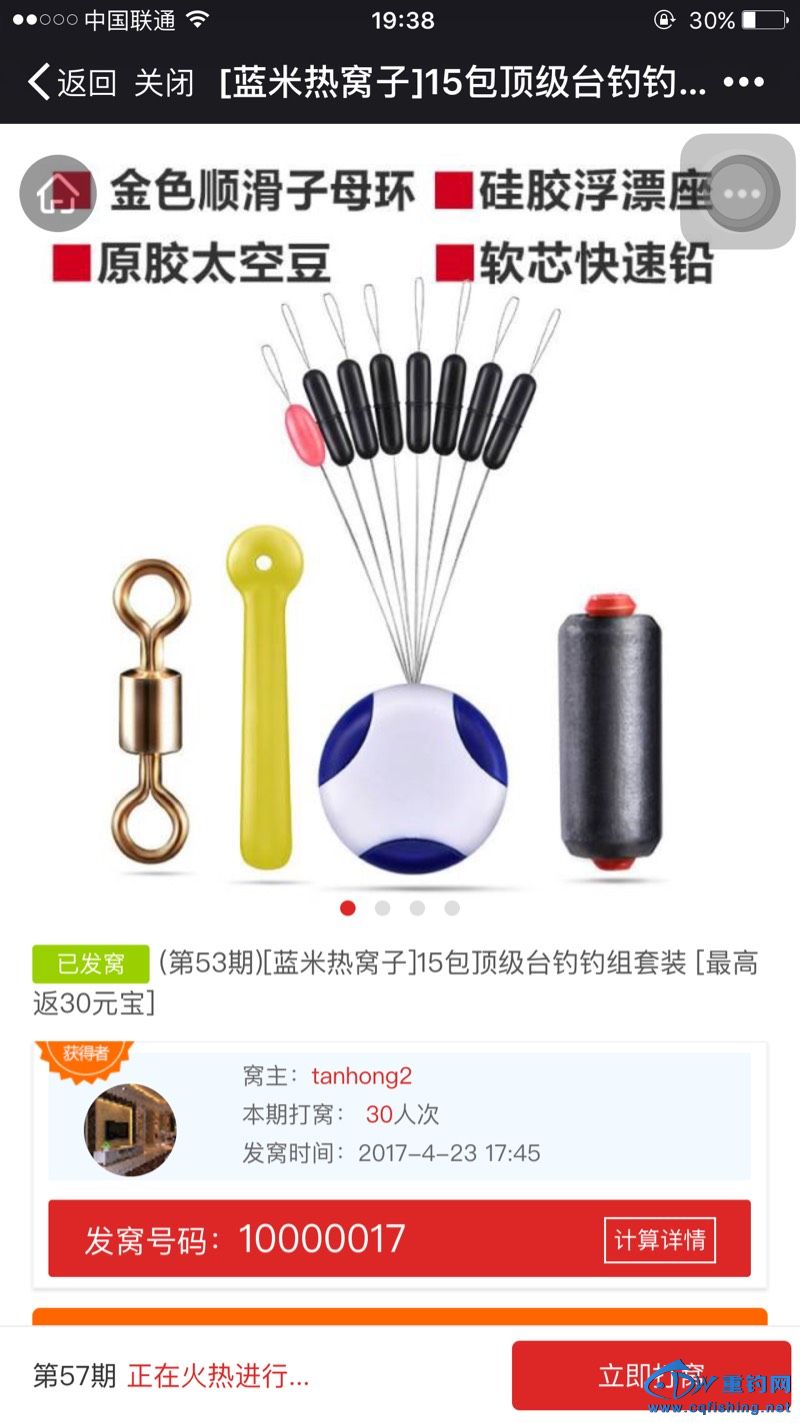Jump to the second image indicator dot

pyautogui.click(x=382, y=908)
